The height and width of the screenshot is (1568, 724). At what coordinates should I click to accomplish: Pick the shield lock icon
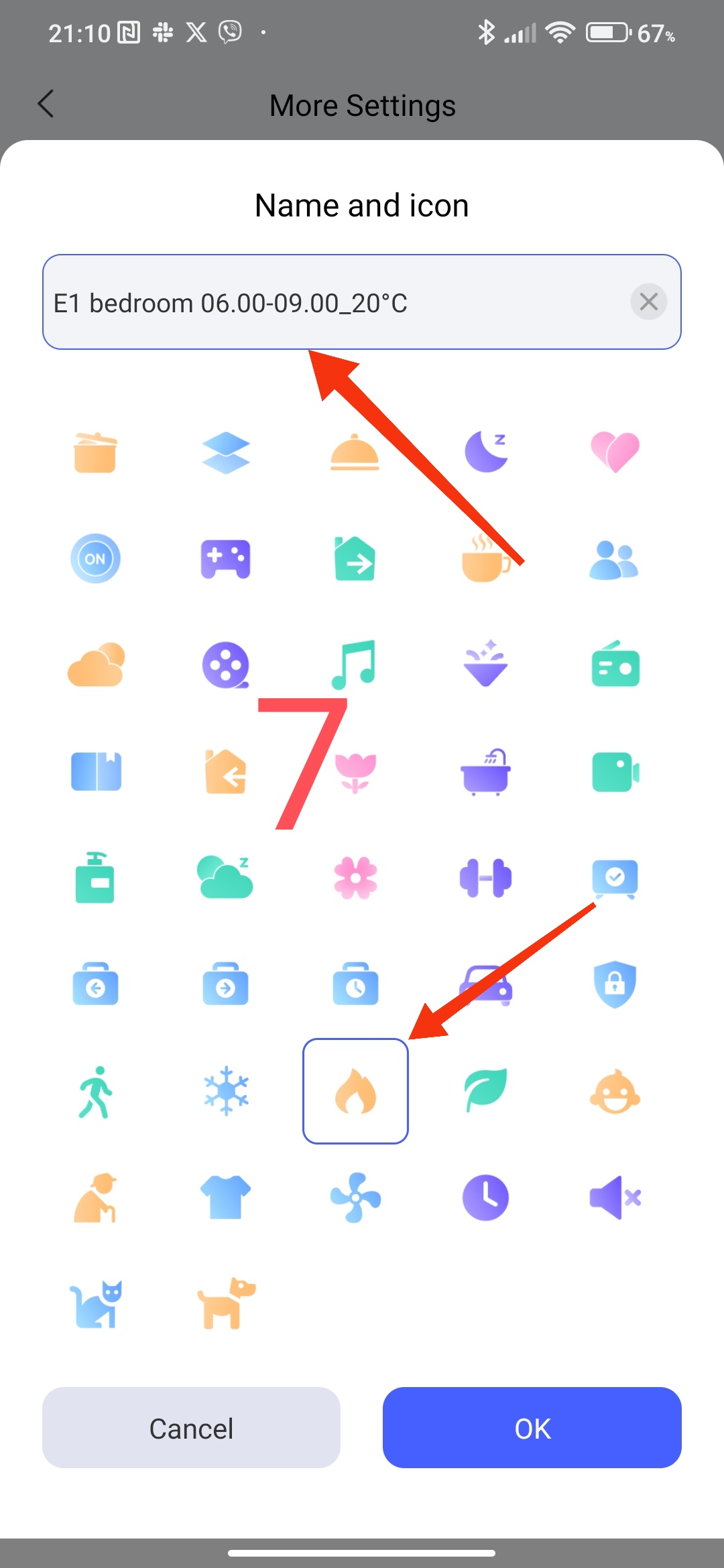click(x=615, y=984)
